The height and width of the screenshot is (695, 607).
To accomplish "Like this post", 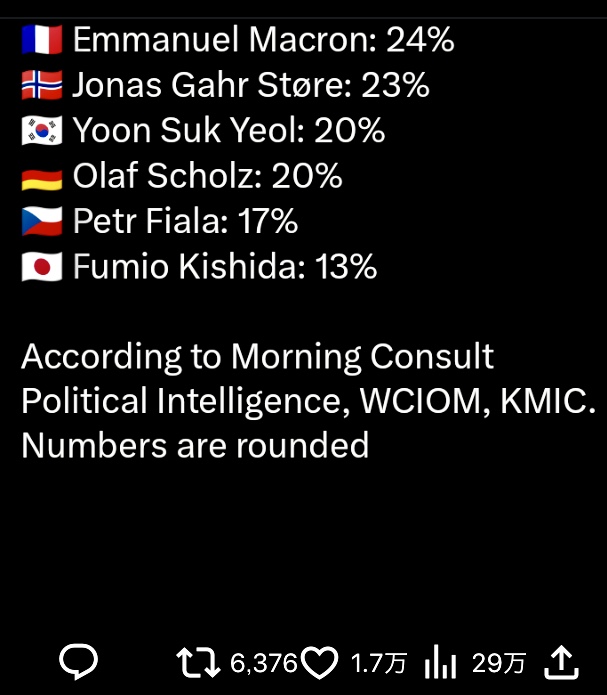I will 319,661.
